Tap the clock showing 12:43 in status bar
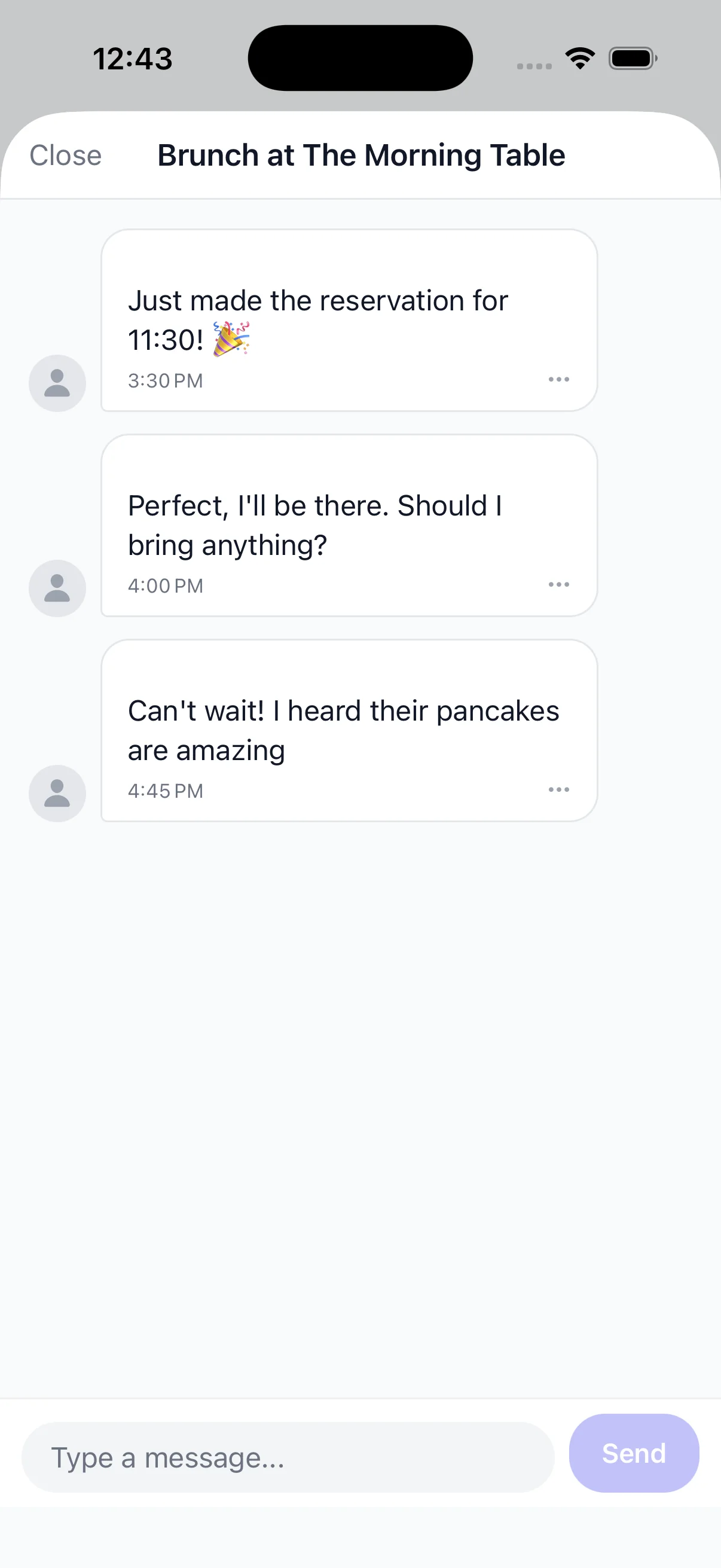Screen dimensions: 721x1568 tap(133, 58)
